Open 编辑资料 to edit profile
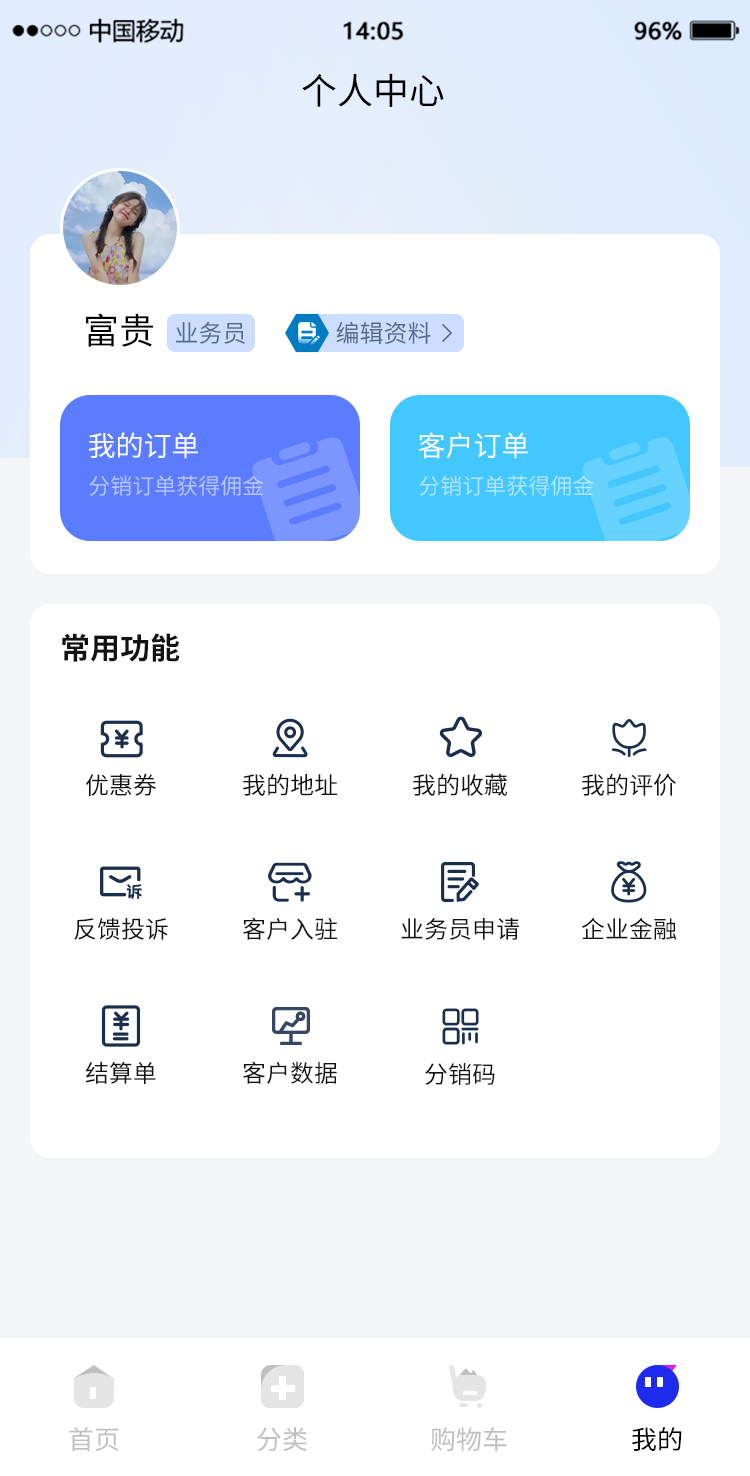 (x=375, y=333)
